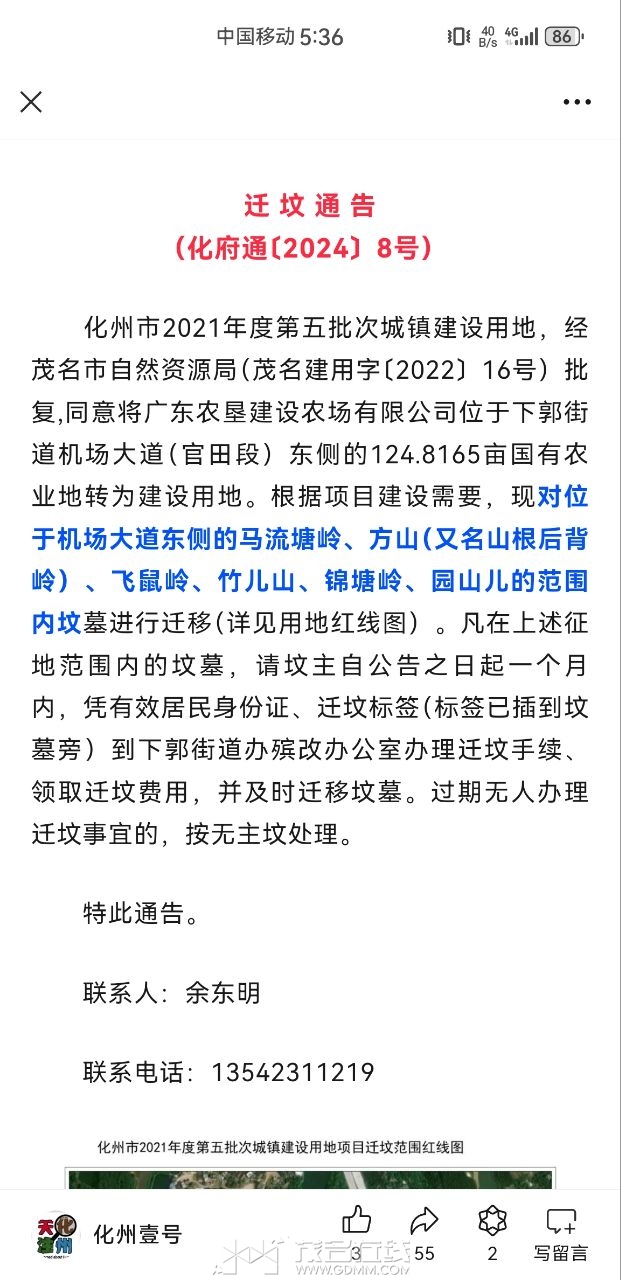This screenshot has height=1280, width=621.
Task: Open the three-dot overflow menu
Action: click(577, 102)
